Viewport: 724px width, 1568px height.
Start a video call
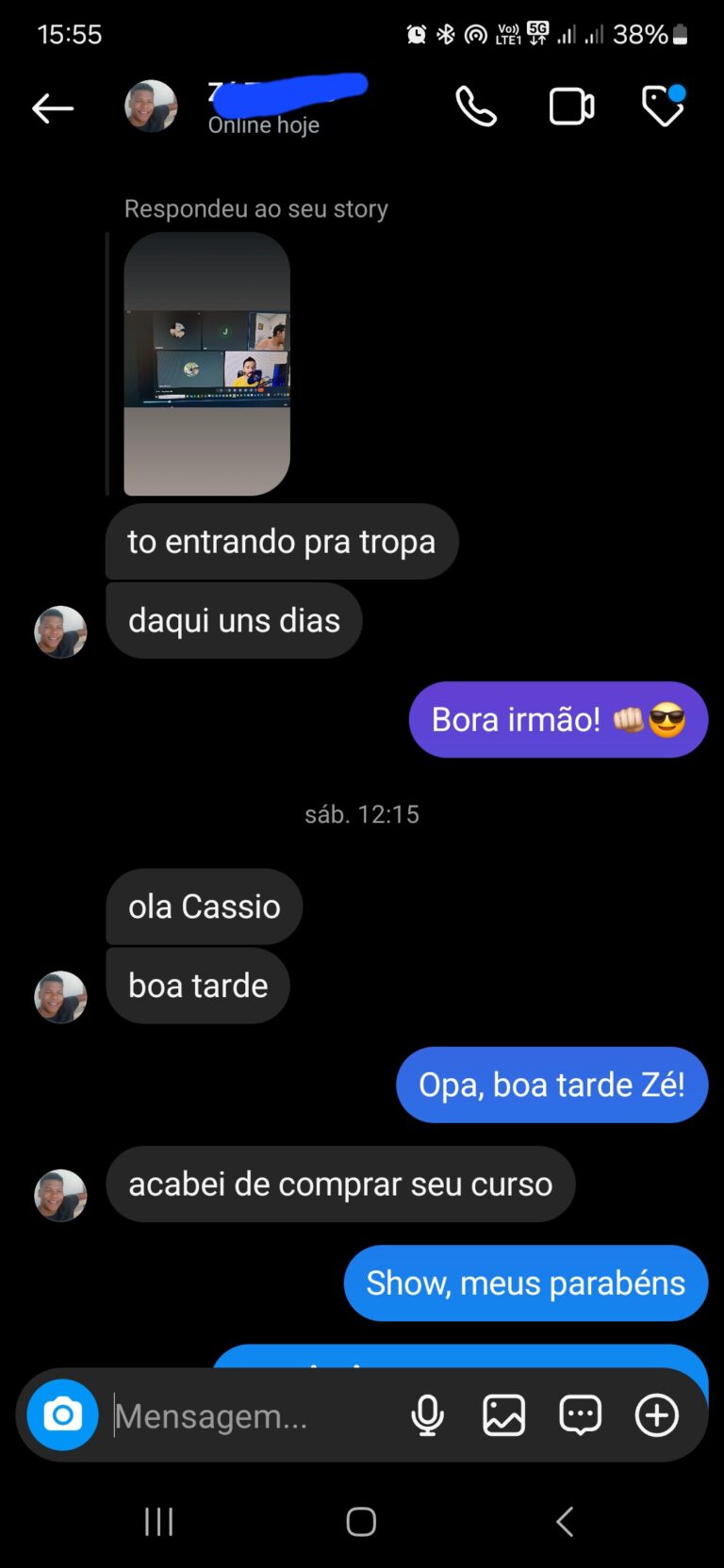point(571,106)
